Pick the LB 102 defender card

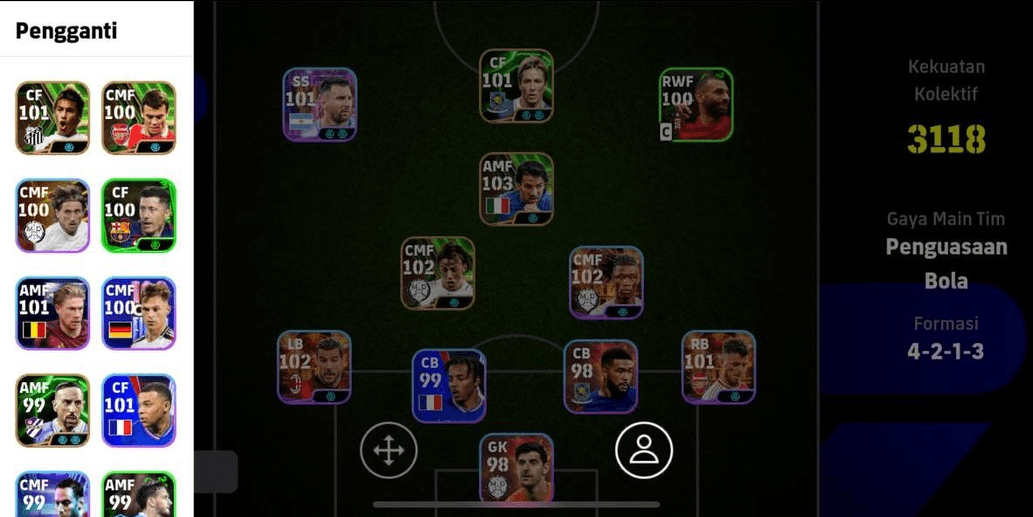tap(314, 367)
